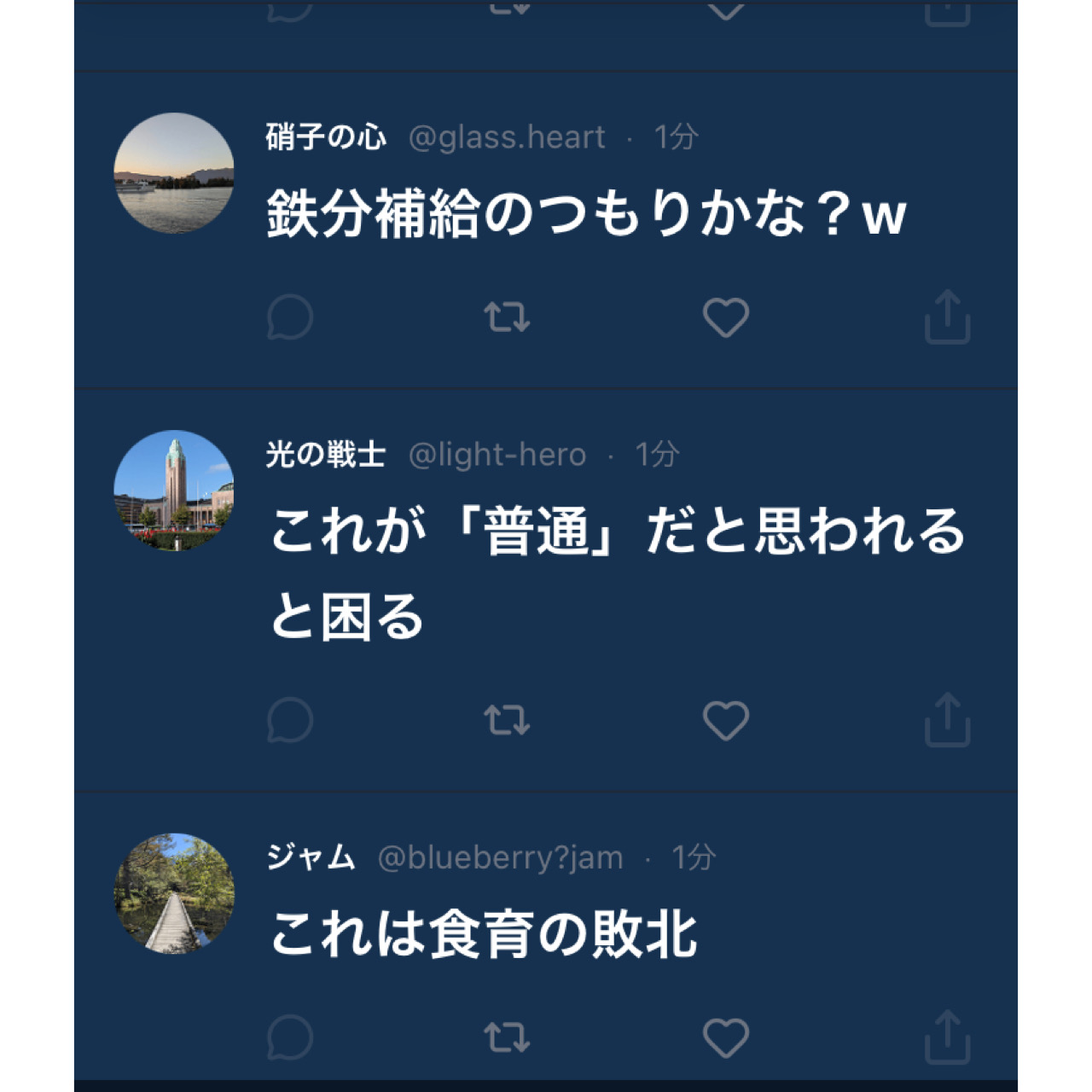Reply to 硝子の心's tweet
The image size is (1092, 1092).
pyautogui.click(x=290, y=317)
